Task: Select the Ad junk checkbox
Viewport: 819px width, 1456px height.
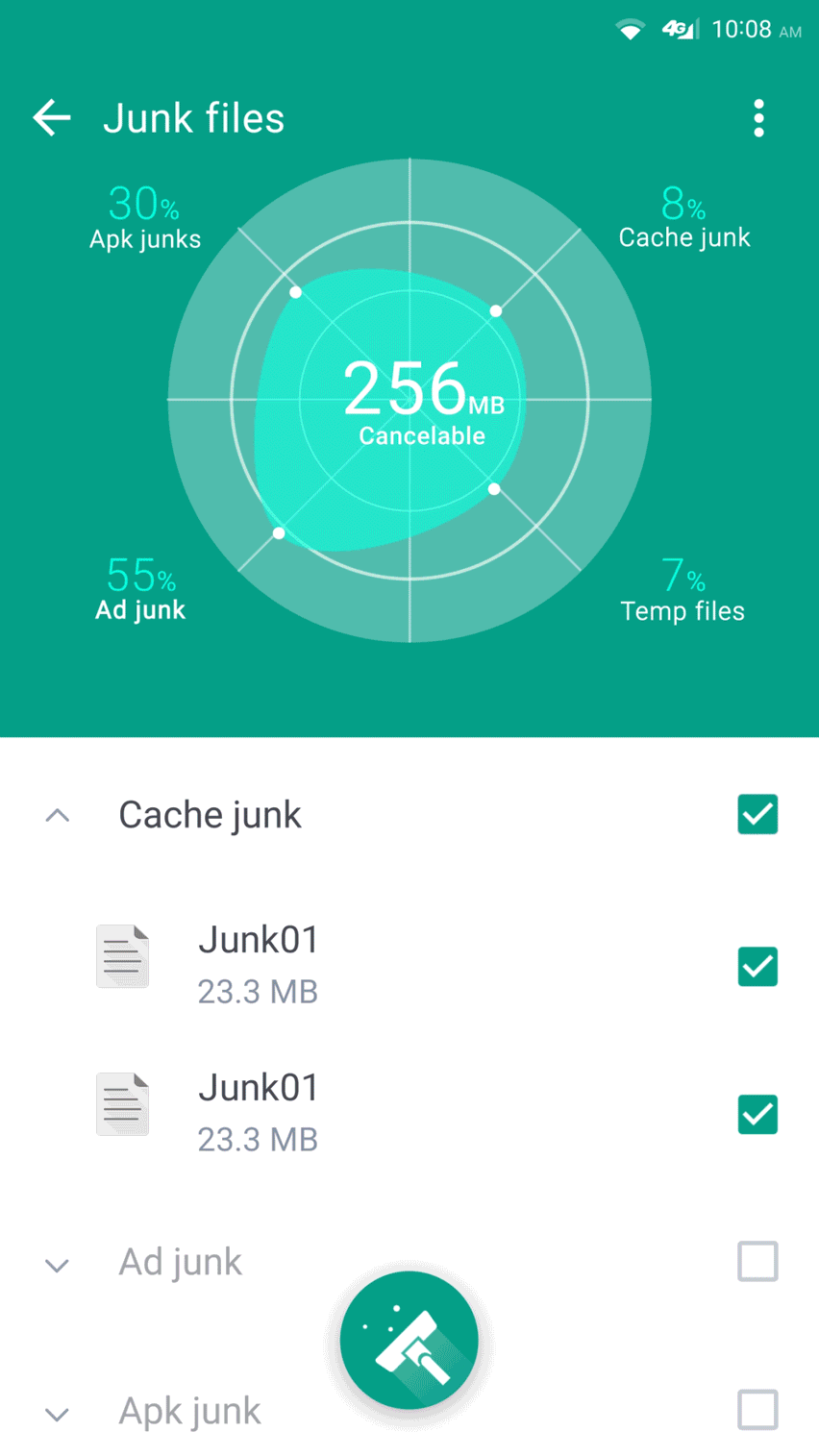Action: pos(757,1262)
